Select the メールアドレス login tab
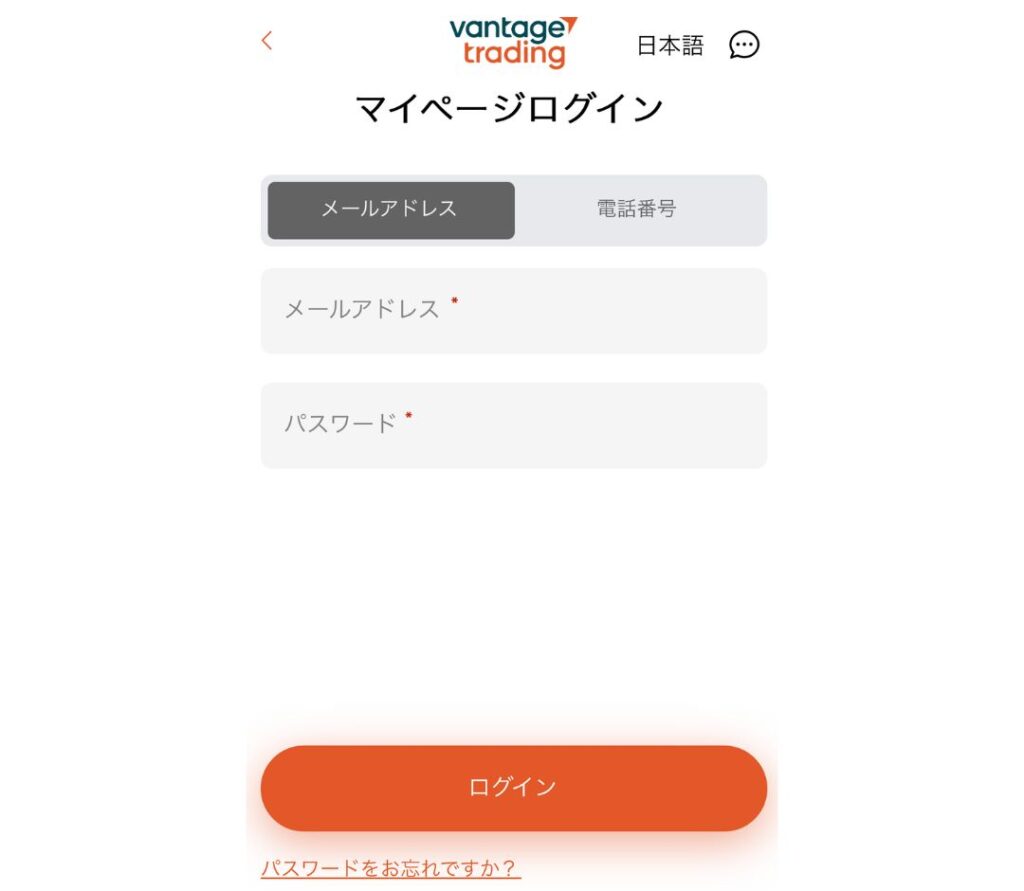This screenshot has width=1024, height=891. (x=391, y=210)
